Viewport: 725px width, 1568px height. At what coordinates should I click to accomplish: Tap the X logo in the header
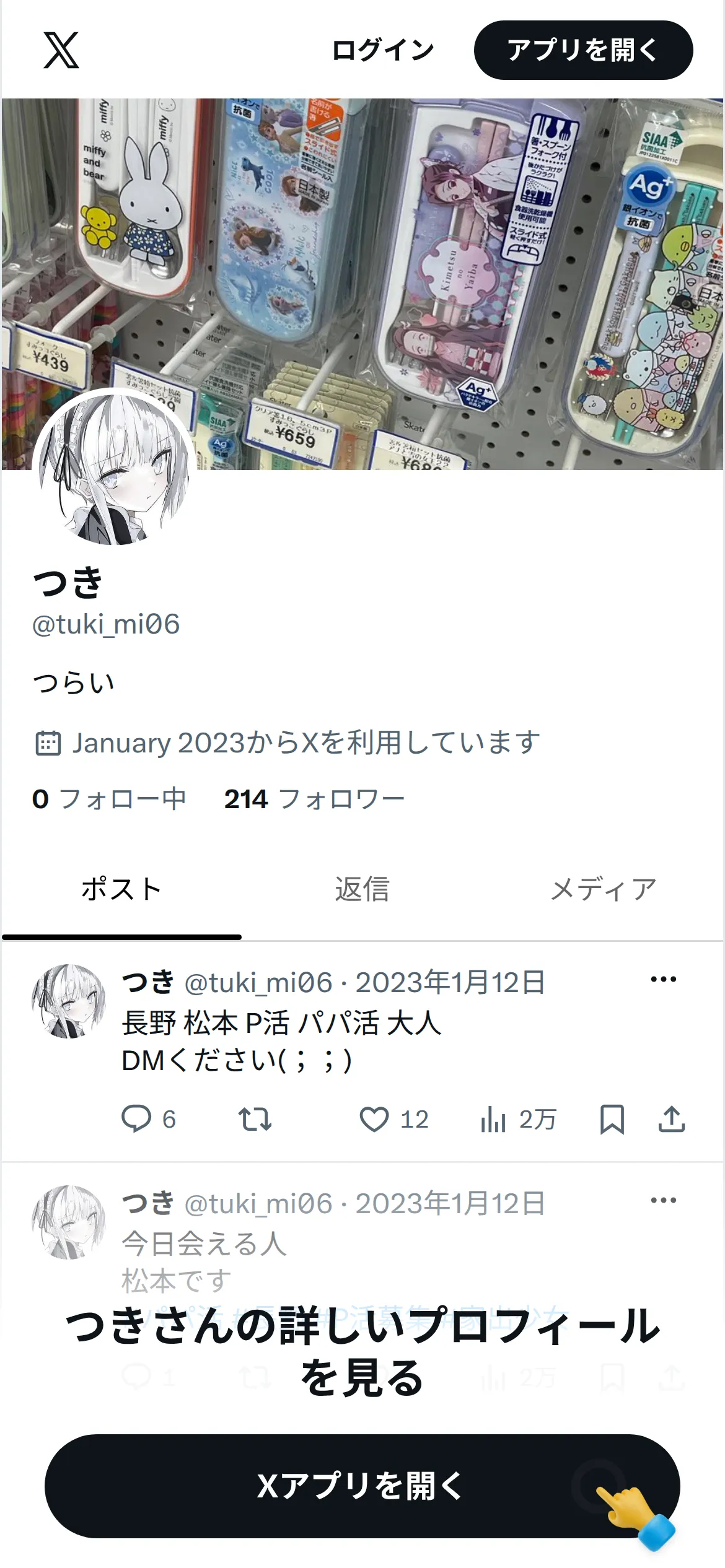(x=61, y=50)
